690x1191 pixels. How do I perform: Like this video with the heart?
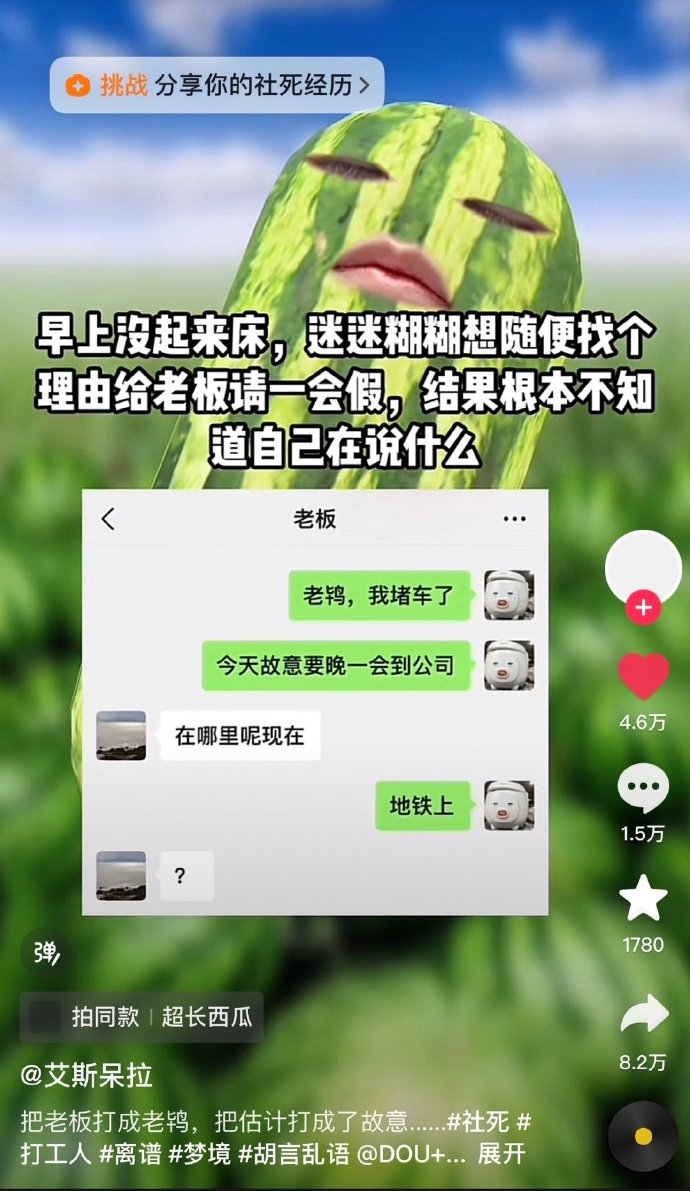coord(643,676)
